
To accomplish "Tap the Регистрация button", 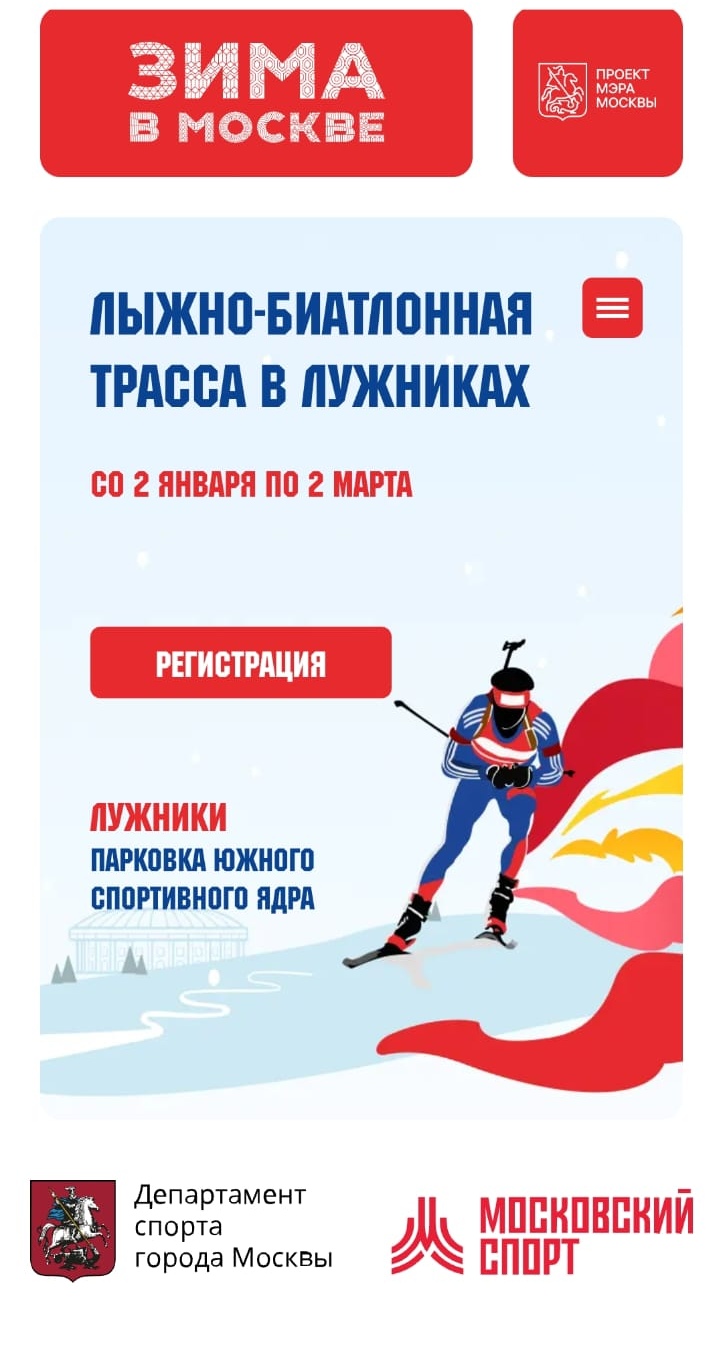I will (x=241, y=662).
